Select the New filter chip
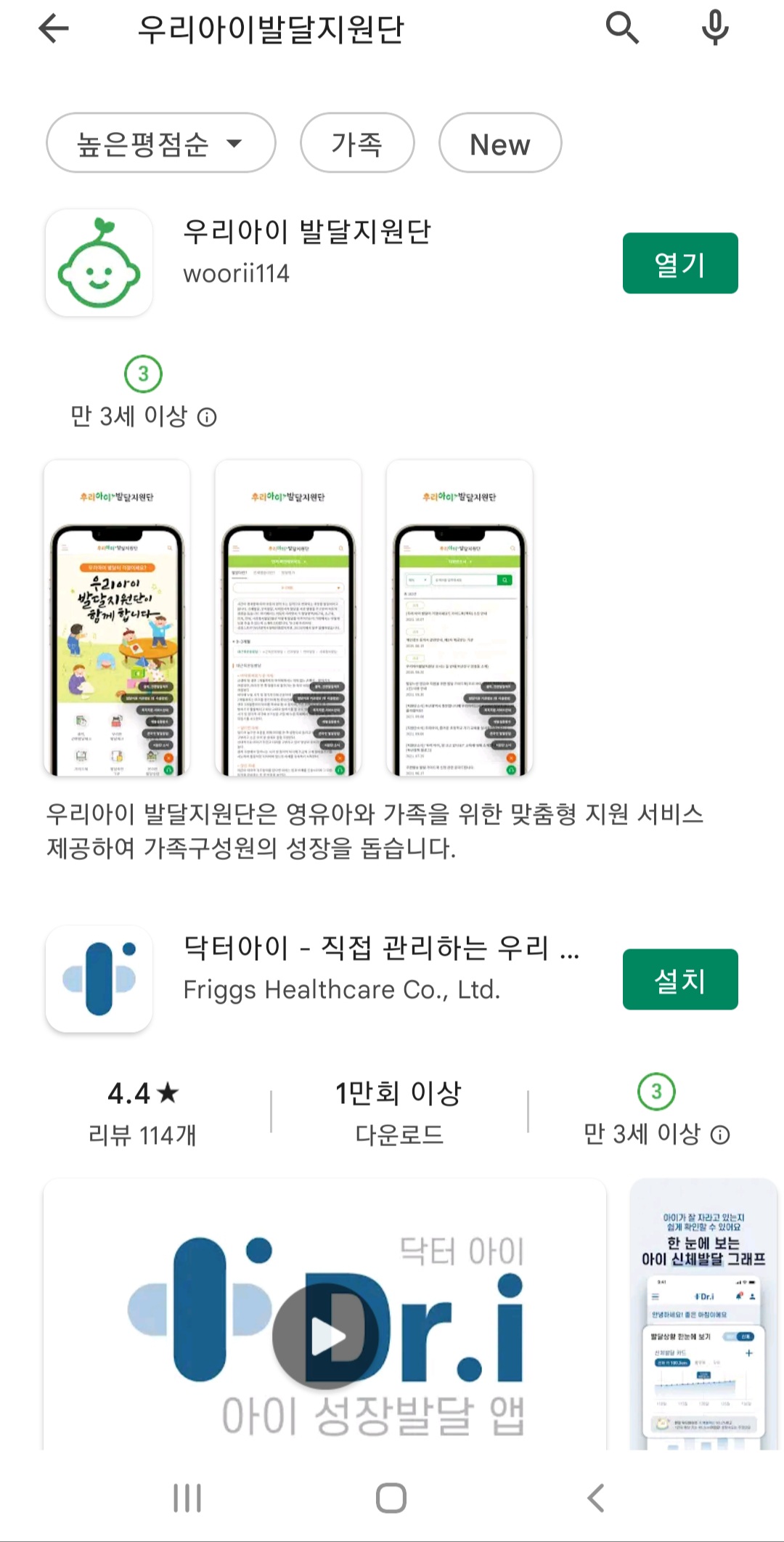784x1542 pixels. coord(499,143)
